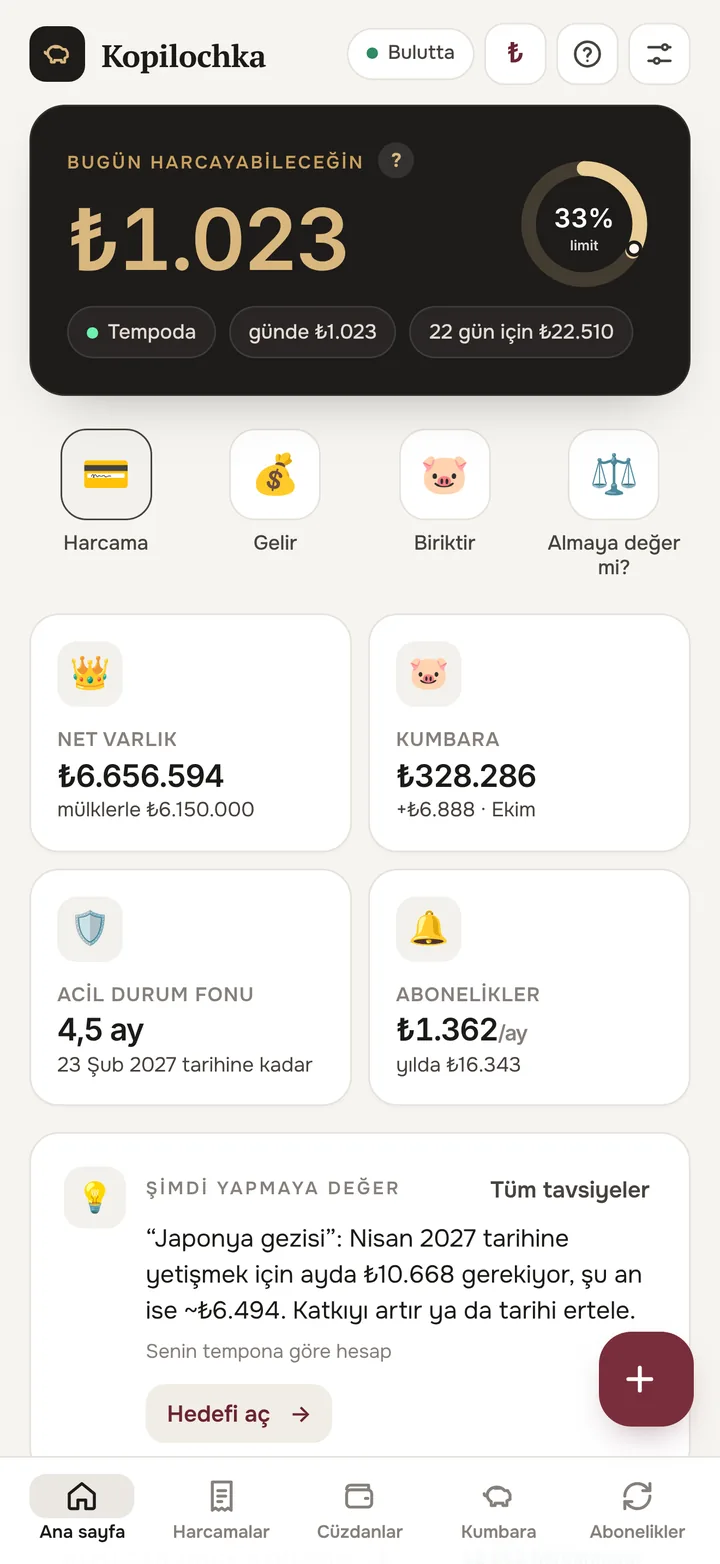
Task: Switch to the Harcamalar tab
Action: pyautogui.click(x=221, y=1510)
